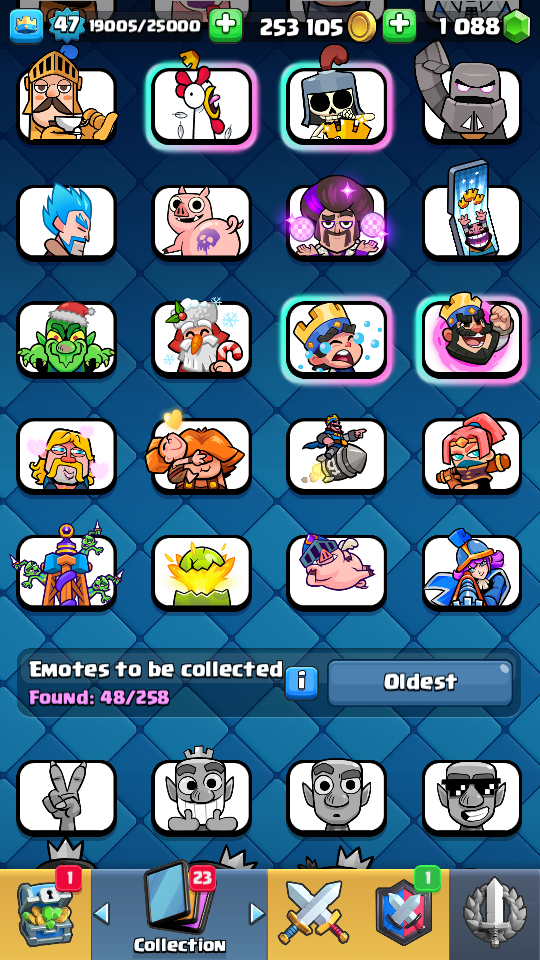
Task: Open the emotes info icon
Action: (302, 682)
